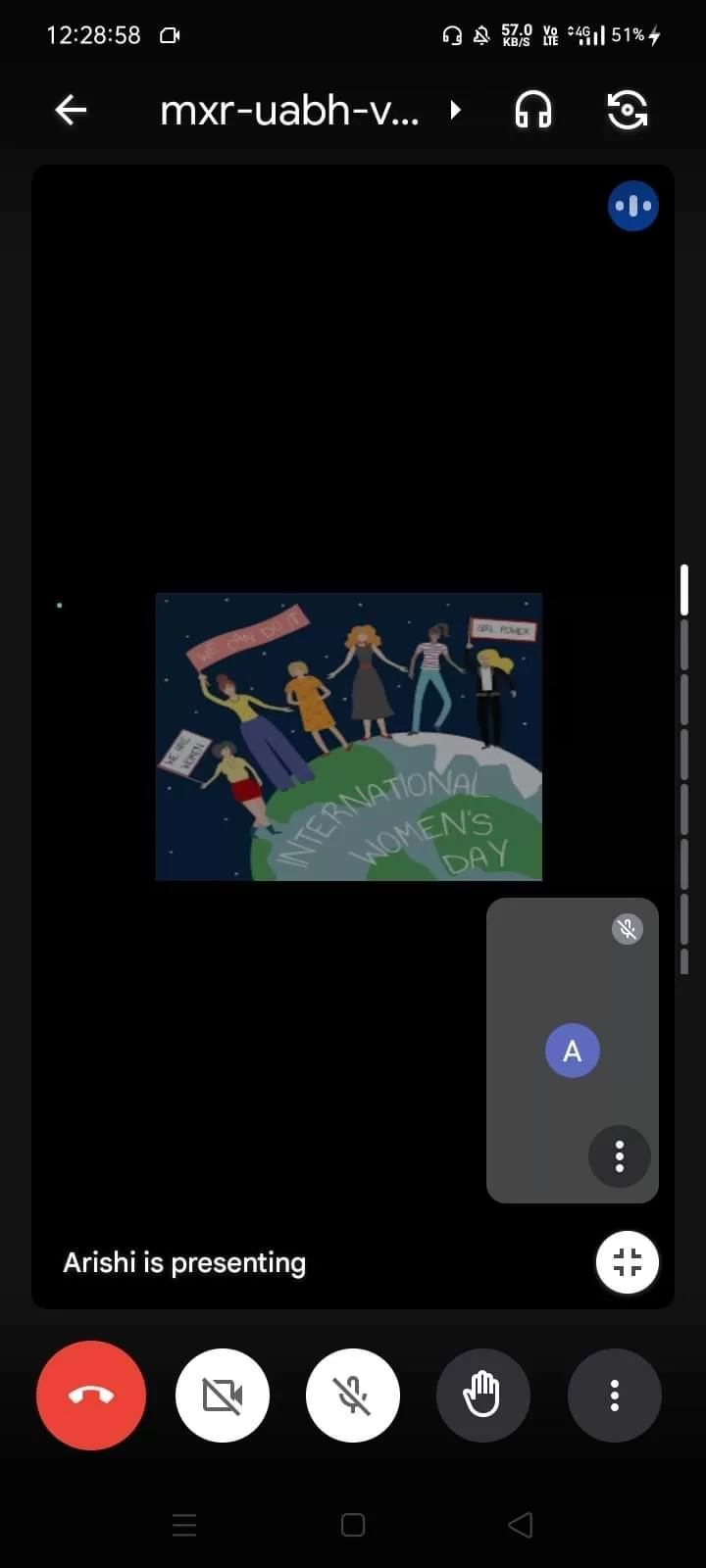Go back from the meeting screen
Image resolution: width=706 pixels, height=1568 pixels.
point(71,110)
